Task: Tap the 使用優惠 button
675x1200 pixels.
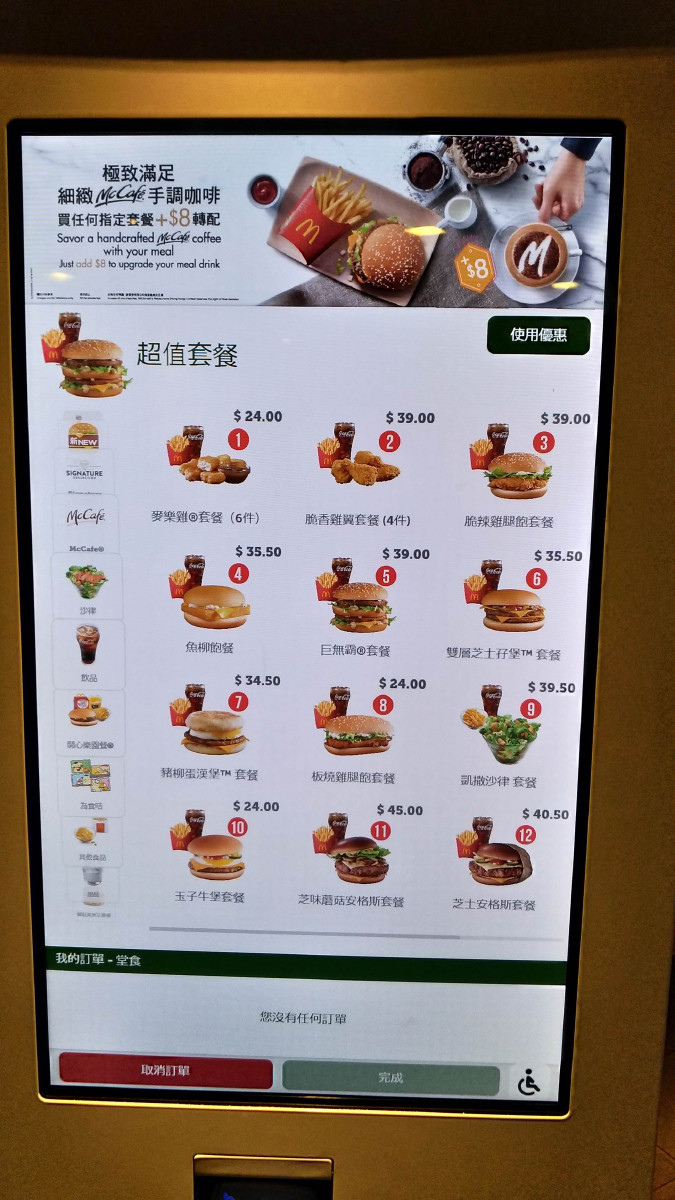Action: [x=538, y=335]
